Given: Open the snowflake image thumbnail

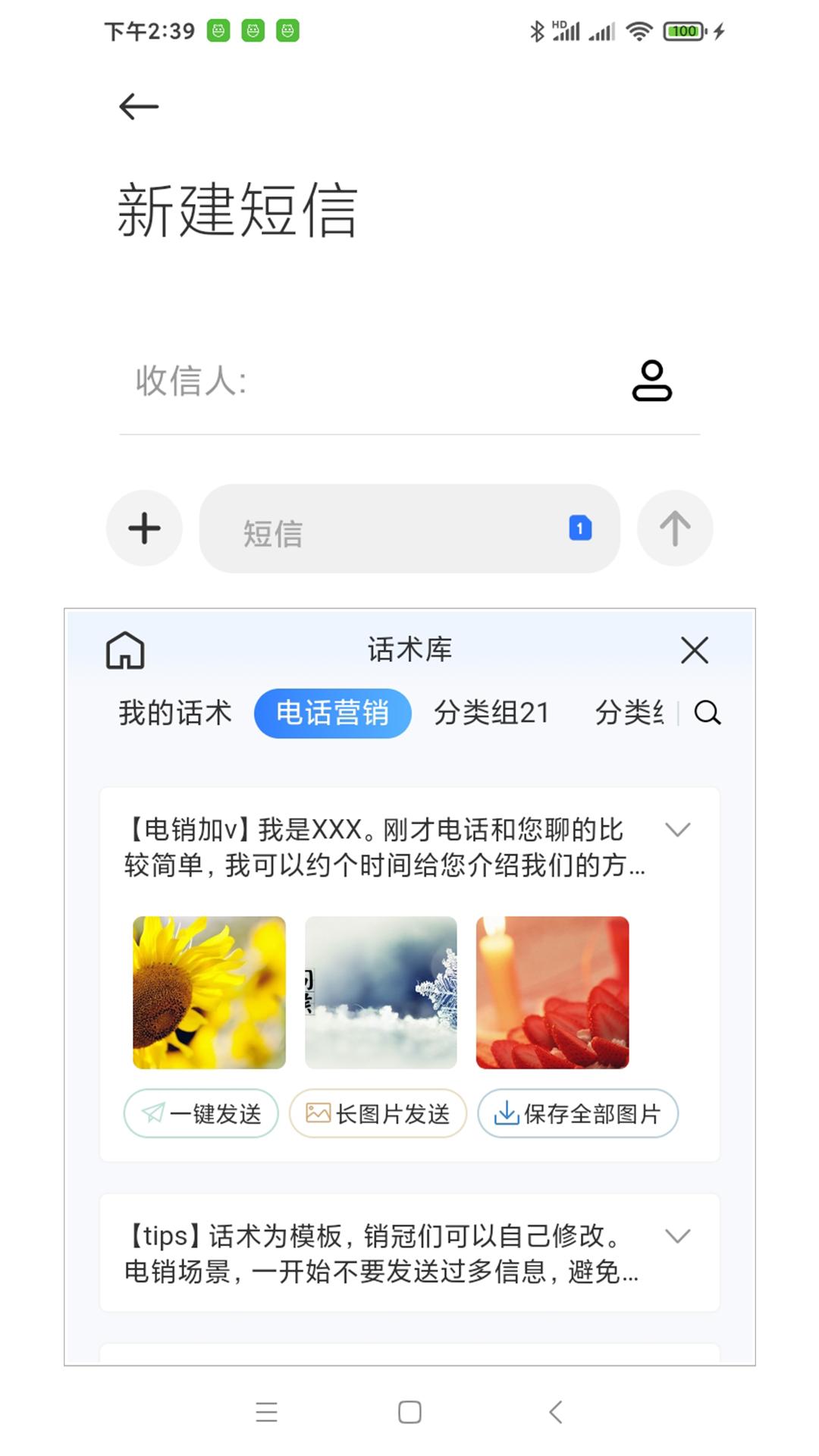Looking at the screenshot, I should point(381,993).
